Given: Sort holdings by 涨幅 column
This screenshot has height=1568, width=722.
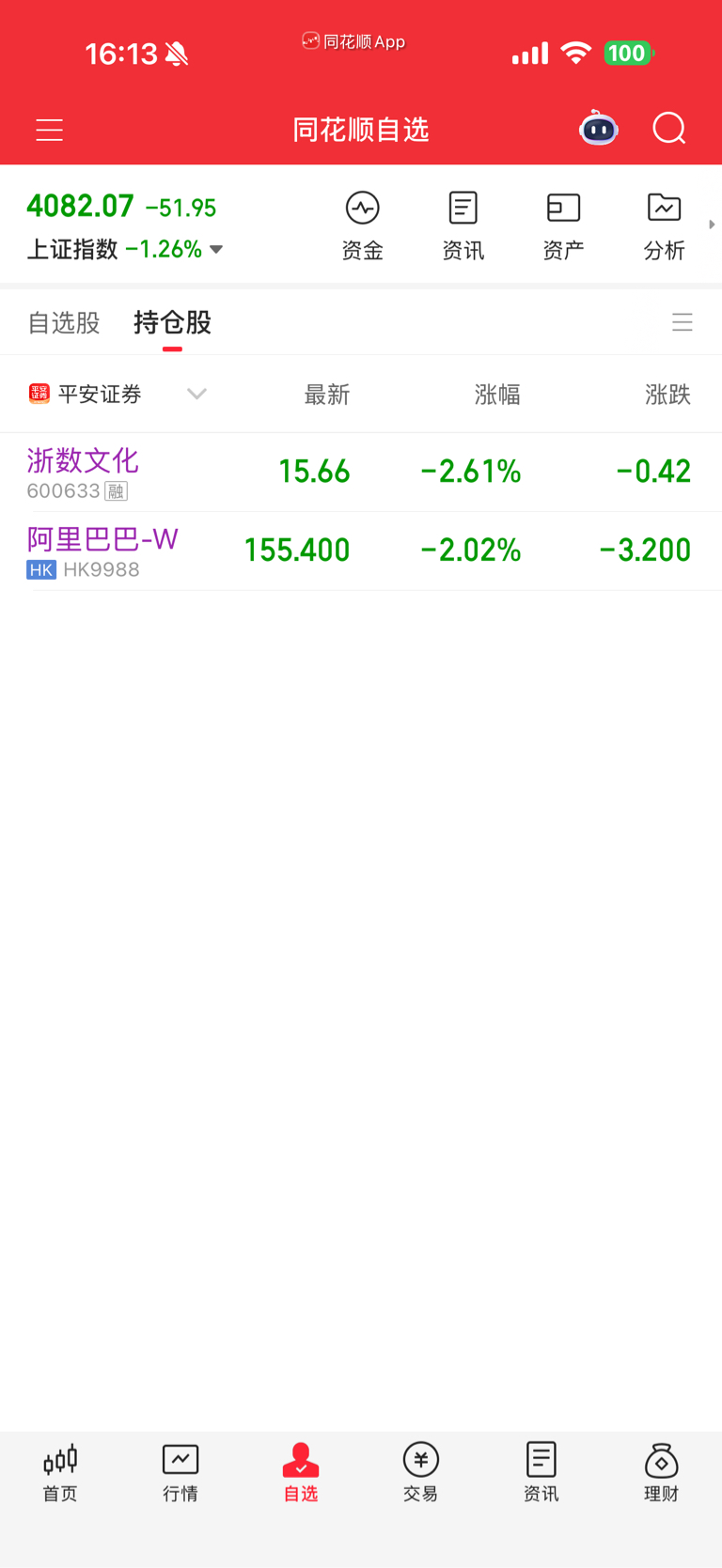Looking at the screenshot, I should point(497,395).
